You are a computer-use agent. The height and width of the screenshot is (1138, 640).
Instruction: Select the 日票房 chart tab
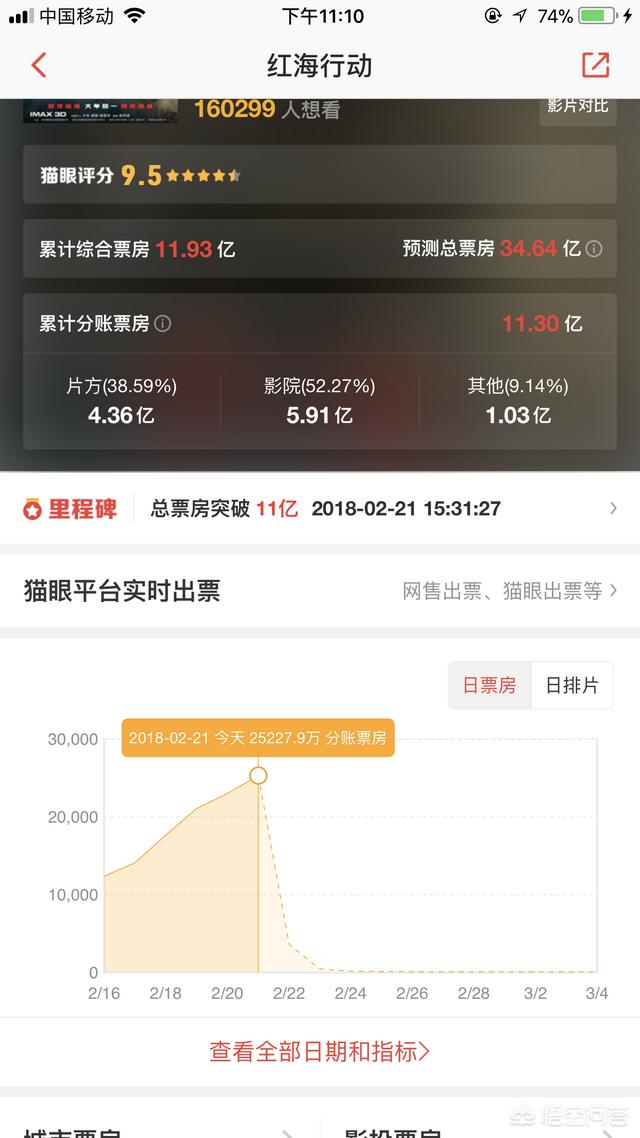490,685
